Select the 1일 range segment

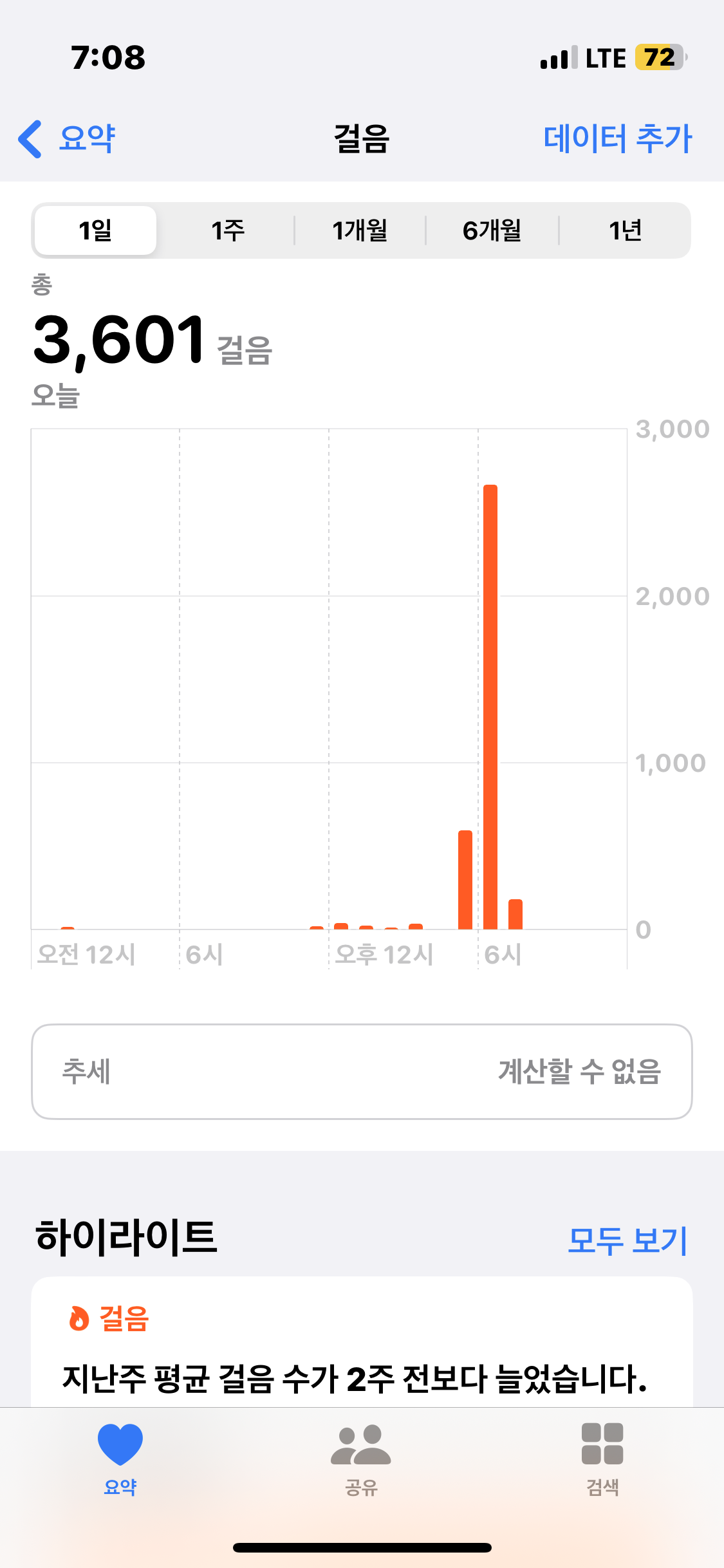tap(95, 230)
